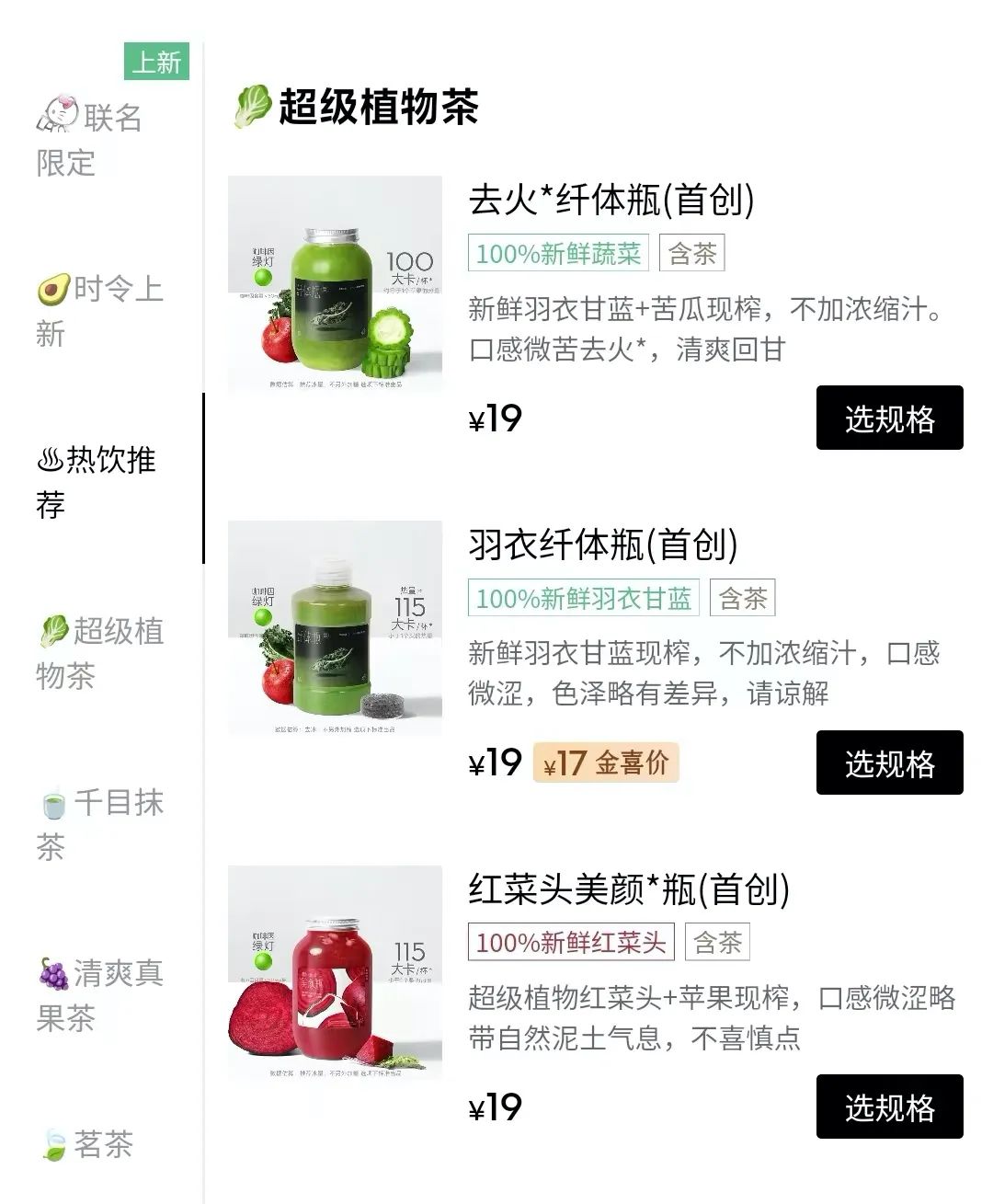Tap 选规格 for 羽衣纤体瓶
Image resolution: width=993 pixels, height=1204 pixels.
click(889, 763)
